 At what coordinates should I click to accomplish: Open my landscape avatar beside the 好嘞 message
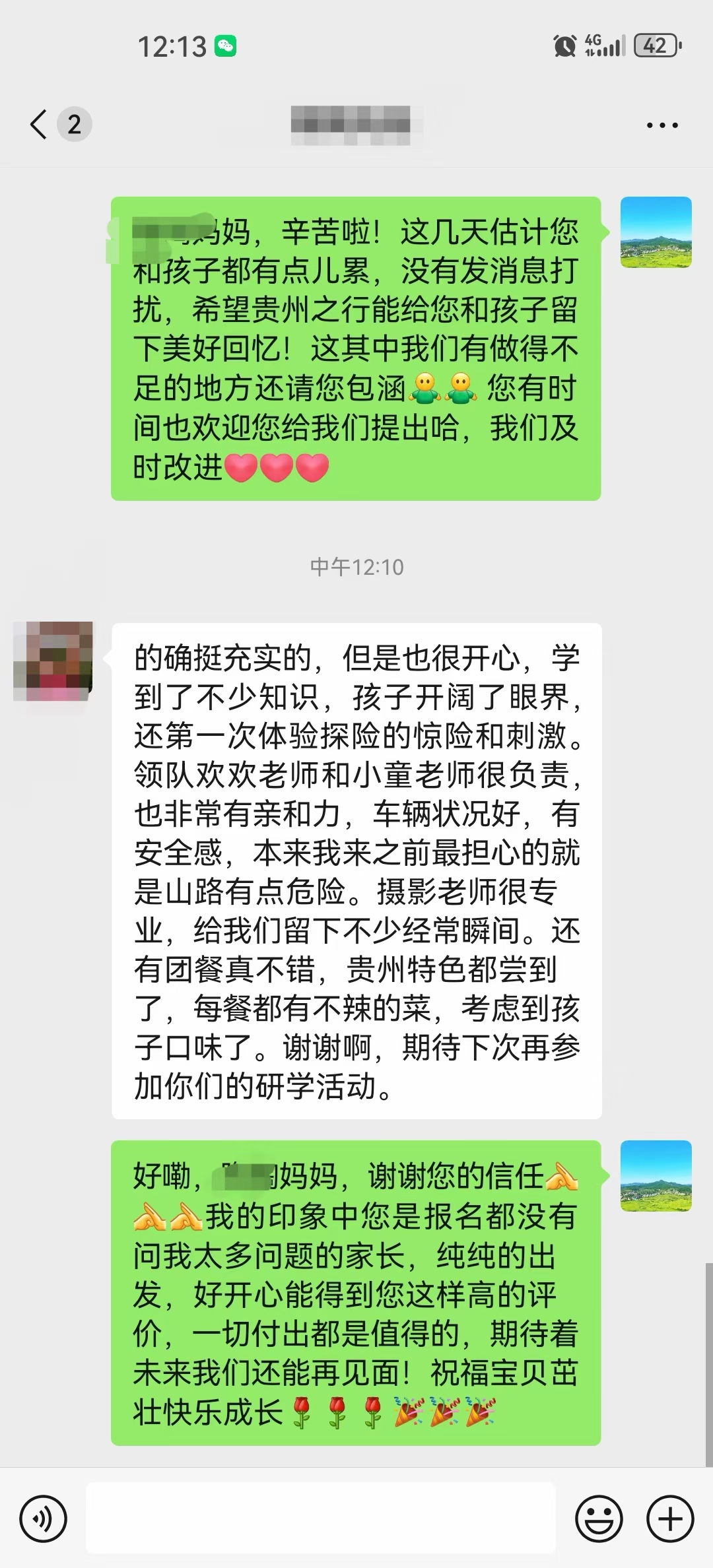656,1175
